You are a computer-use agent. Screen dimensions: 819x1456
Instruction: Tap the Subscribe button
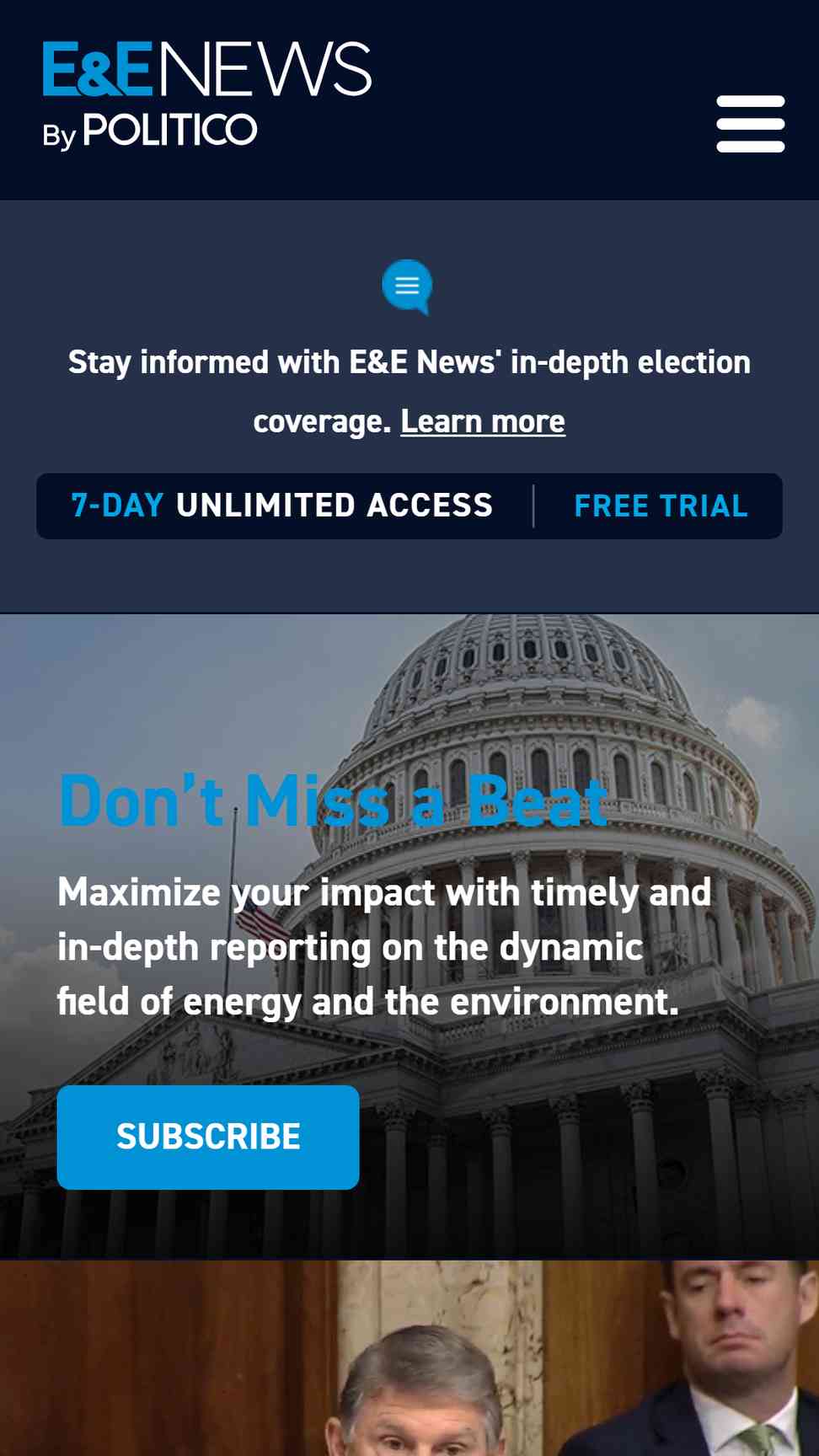(208, 1137)
